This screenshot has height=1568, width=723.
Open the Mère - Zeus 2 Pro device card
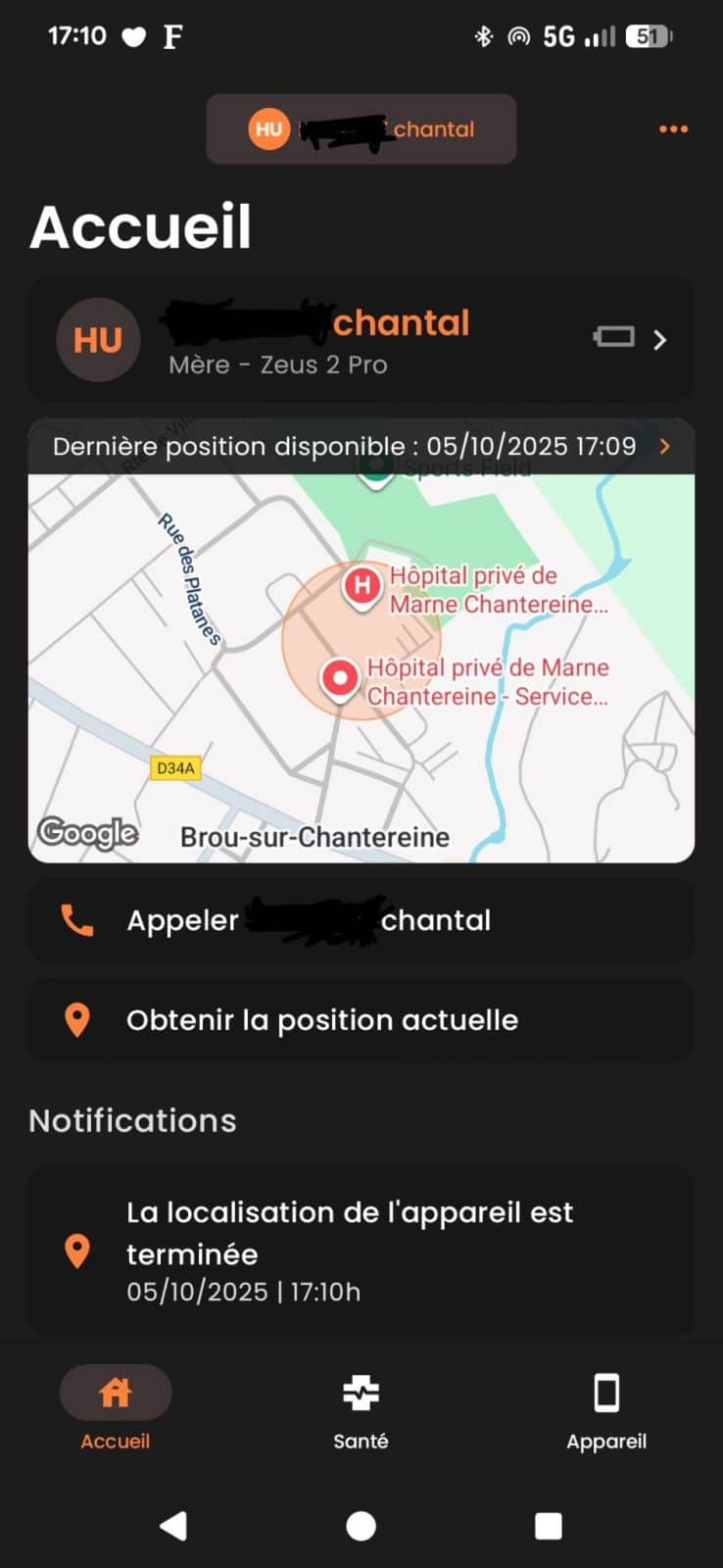point(361,340)
